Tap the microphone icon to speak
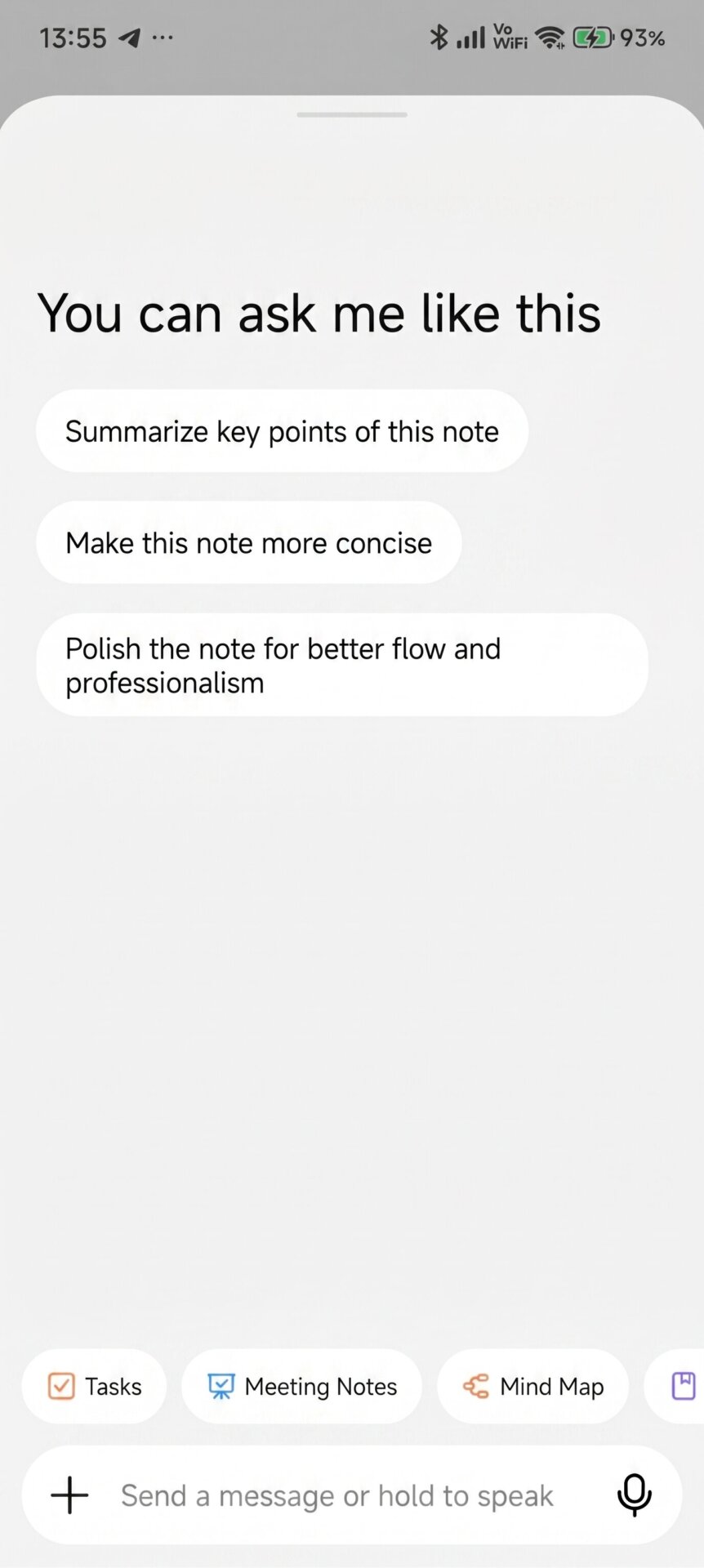This screenshot has height=1568, width=704. [634, 1495]
